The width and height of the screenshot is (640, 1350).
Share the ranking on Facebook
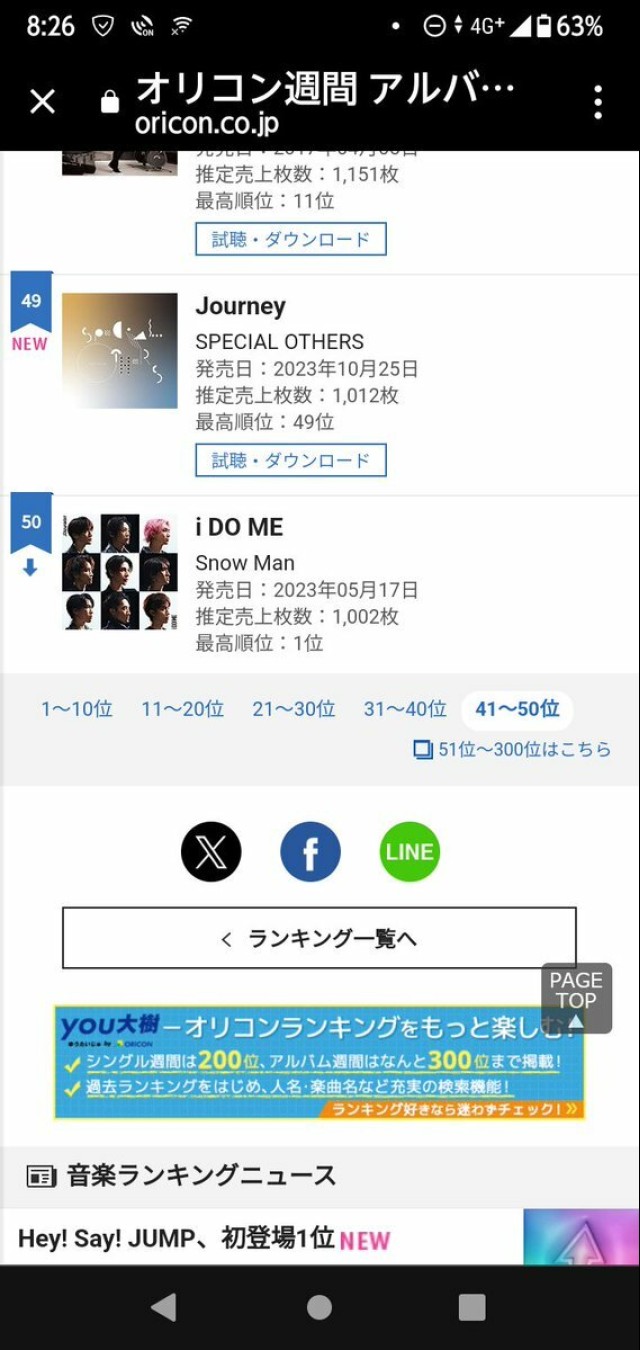pos(310,852)
